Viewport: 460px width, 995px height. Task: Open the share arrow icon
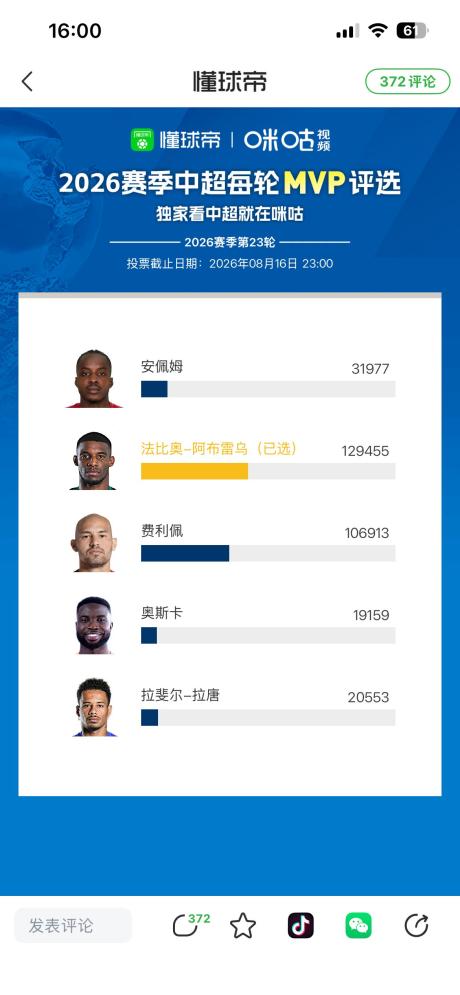pos(416,925)
